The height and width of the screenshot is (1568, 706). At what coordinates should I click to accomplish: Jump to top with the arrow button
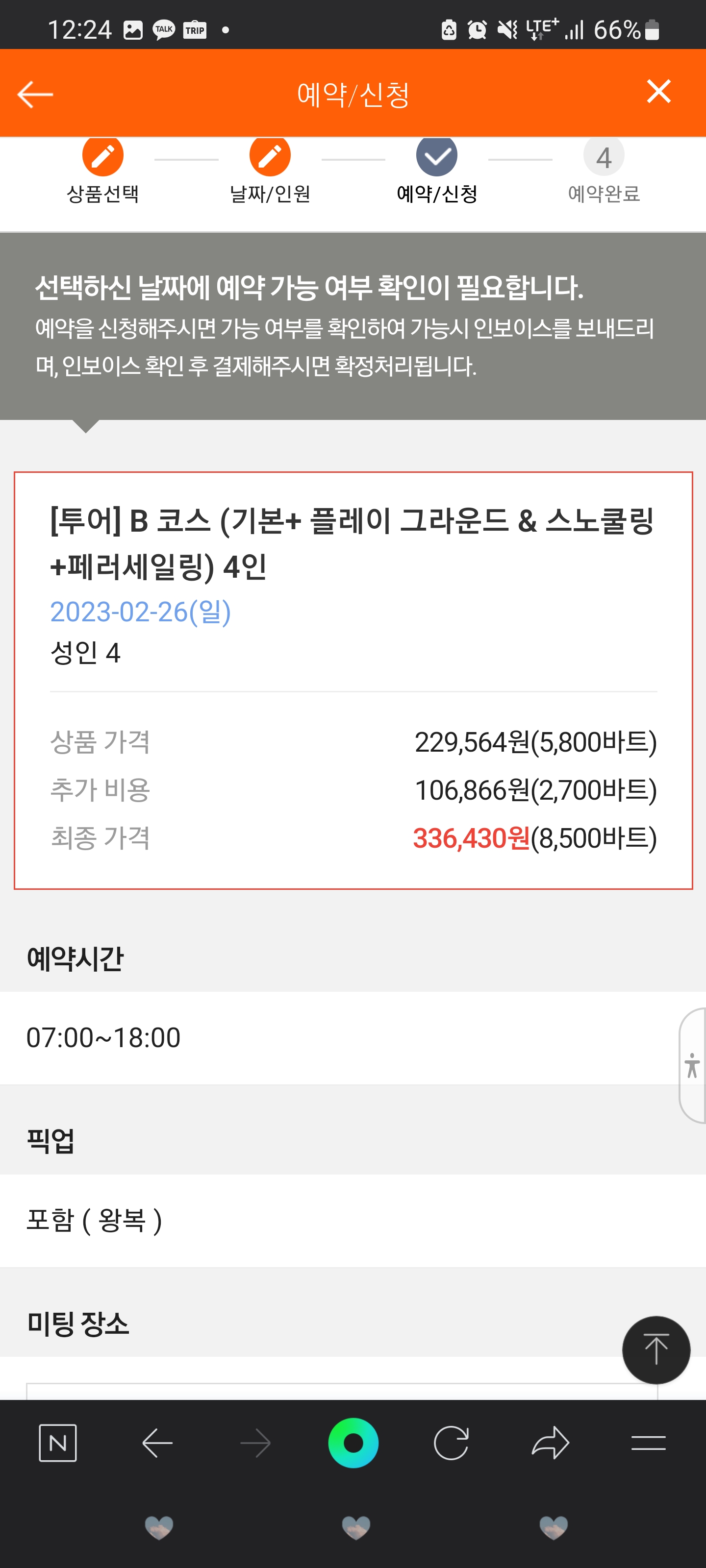click(x=656, y=1349)
